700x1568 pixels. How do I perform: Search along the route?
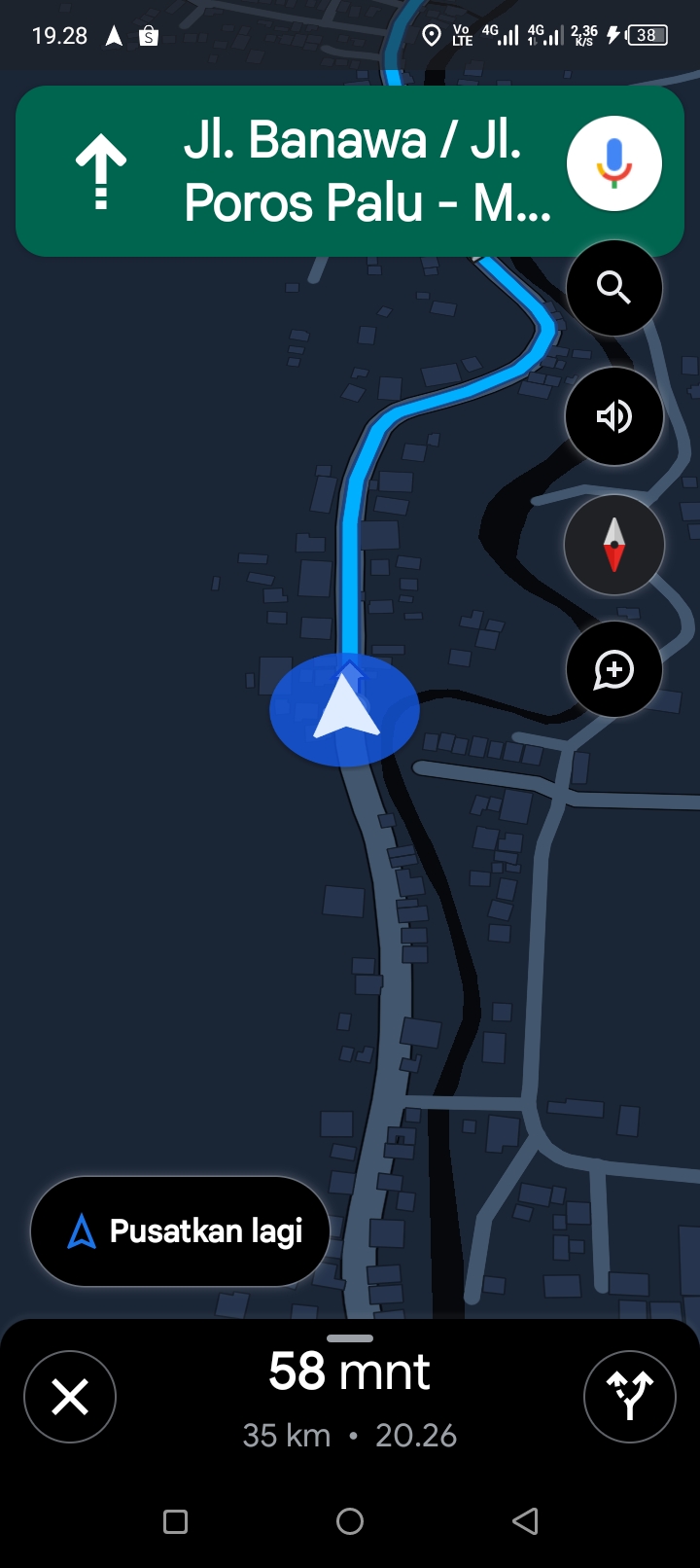(x=613, y=288)
